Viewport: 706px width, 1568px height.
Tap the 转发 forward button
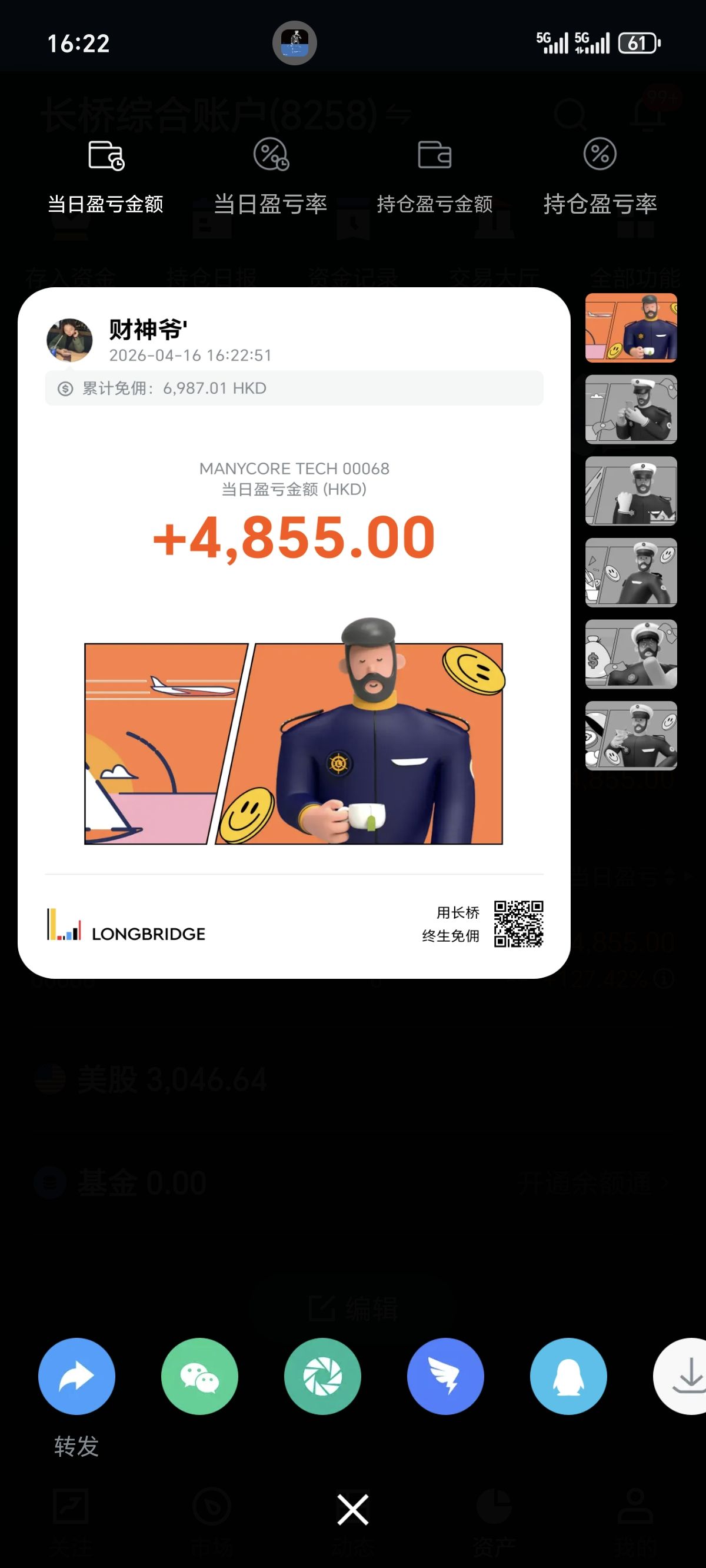[x=76, y=1376]
